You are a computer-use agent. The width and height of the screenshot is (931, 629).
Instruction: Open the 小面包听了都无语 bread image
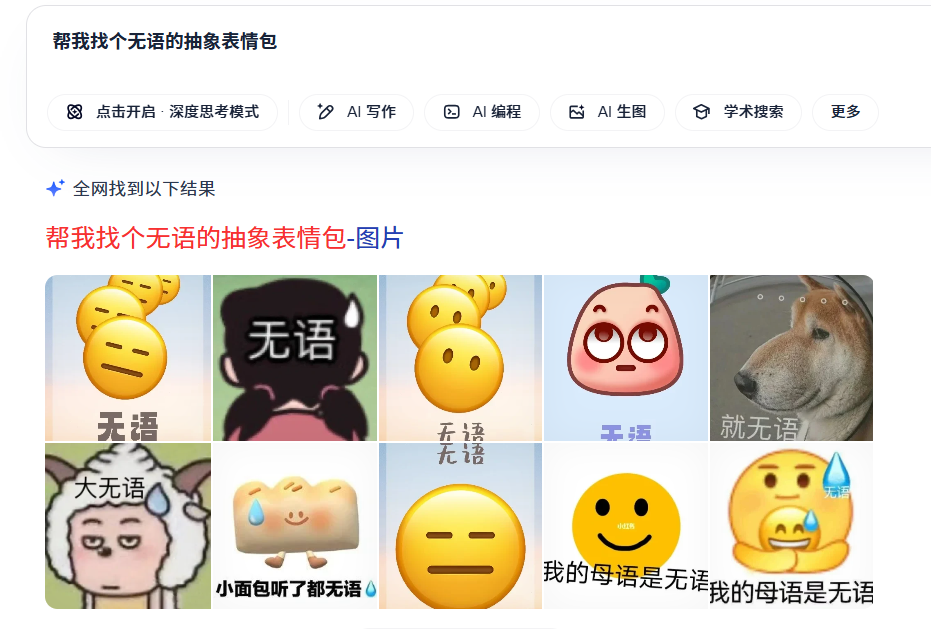point(294,526)
